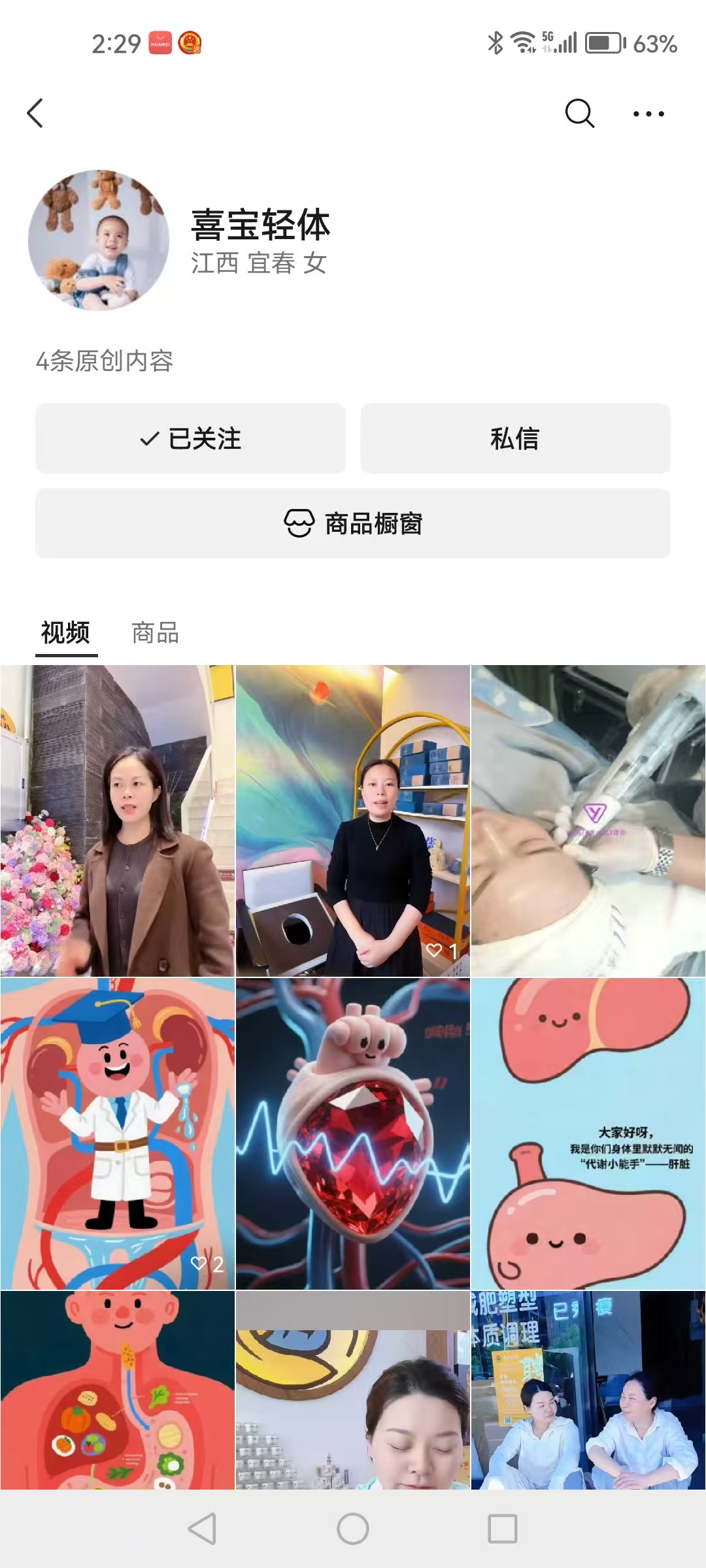Open the cartoon doctor kidney video

coord(118,1134)
